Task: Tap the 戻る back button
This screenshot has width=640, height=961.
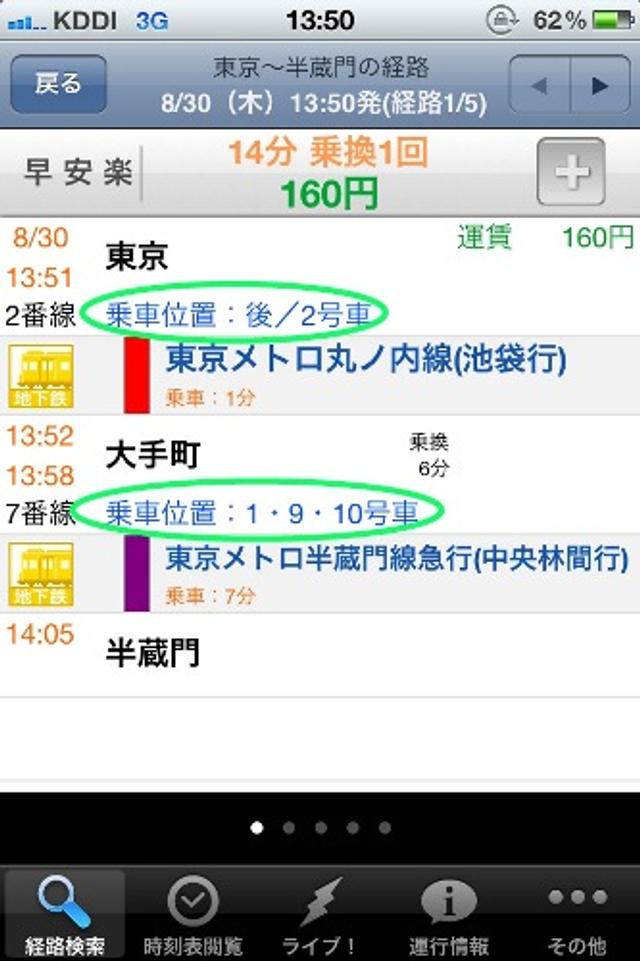Action: click(58, 84)
